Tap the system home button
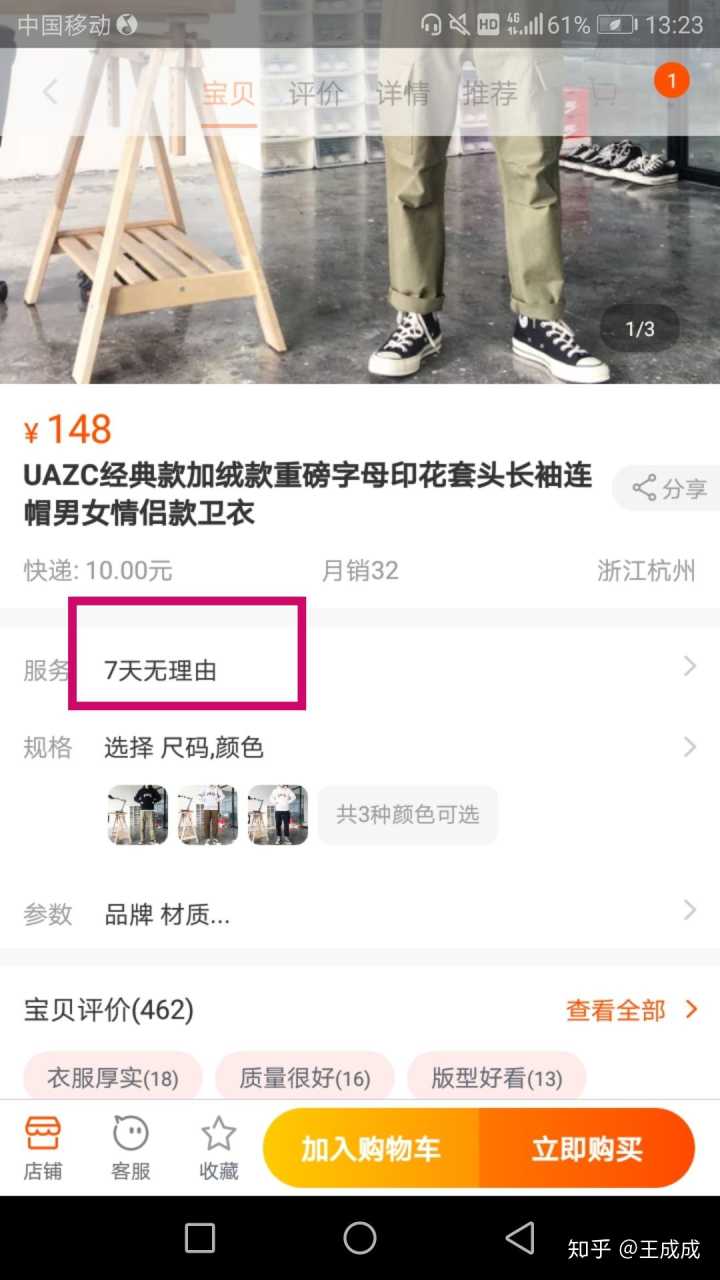This screenshot has height=1280, width=720. point(360,1238)
